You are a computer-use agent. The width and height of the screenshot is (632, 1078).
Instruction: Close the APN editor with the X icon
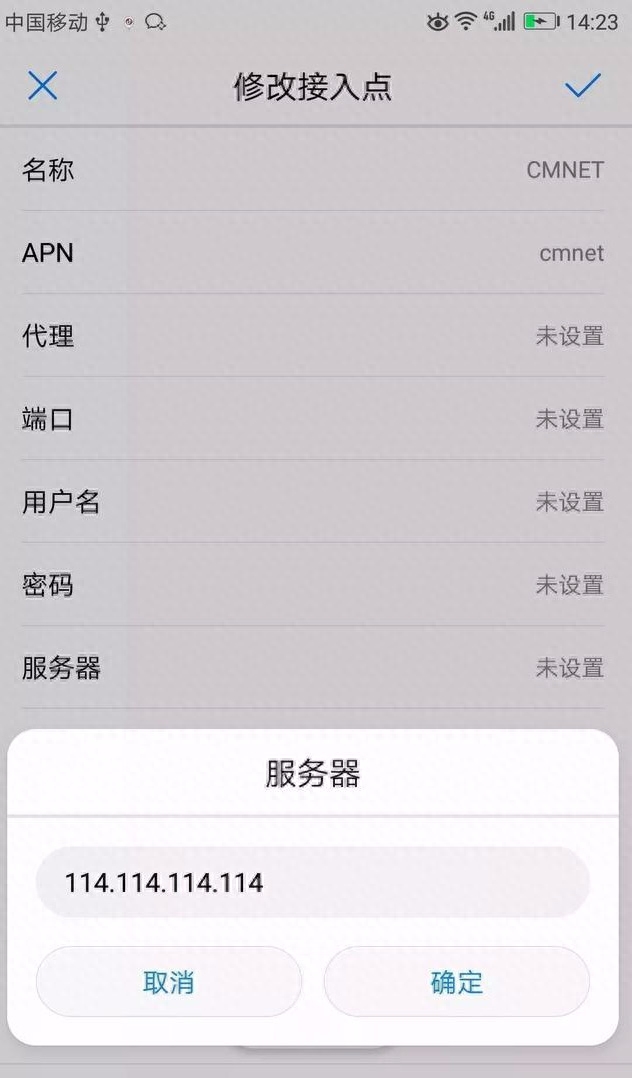(42, 86)
